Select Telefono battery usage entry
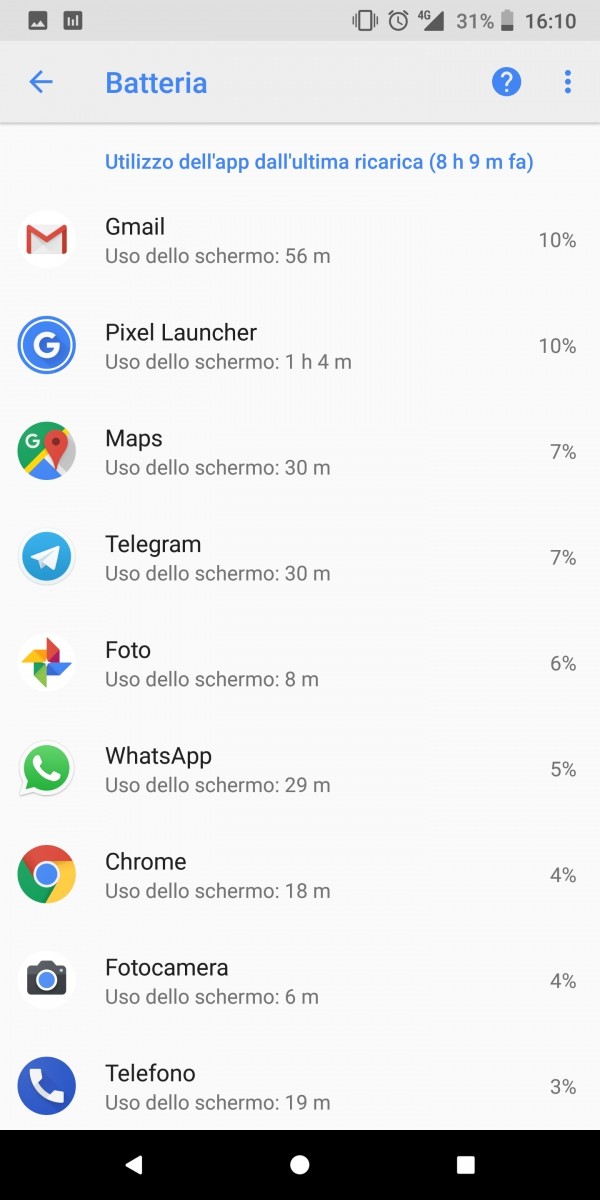600x1200 pixels. pos(300,1087)
